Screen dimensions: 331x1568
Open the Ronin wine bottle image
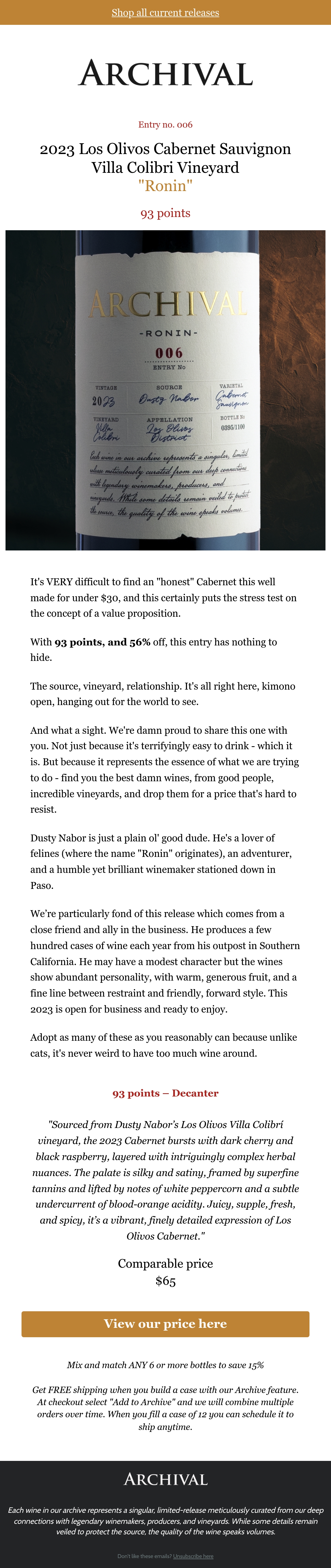click(x=165, y=390)
